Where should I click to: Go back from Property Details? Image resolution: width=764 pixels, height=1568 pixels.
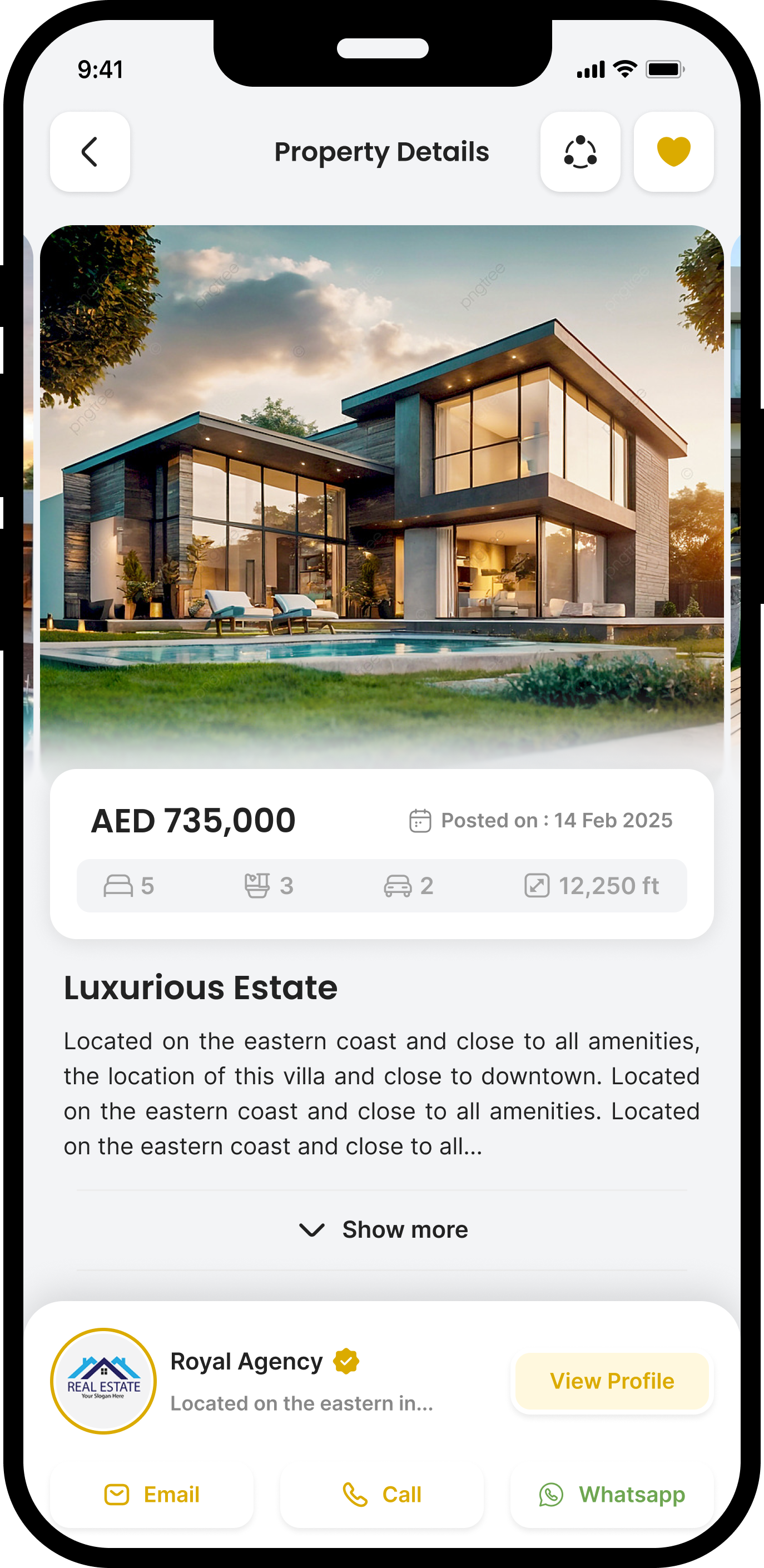pyautogui.click(x=90, y=152)
